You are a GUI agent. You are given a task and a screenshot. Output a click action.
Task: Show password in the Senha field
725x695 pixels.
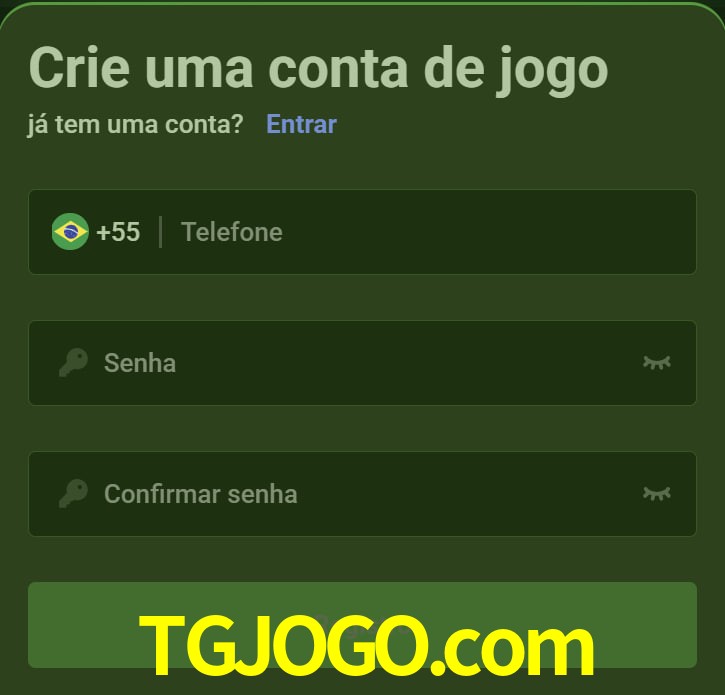pyautogui.click(x=656, y=362)
